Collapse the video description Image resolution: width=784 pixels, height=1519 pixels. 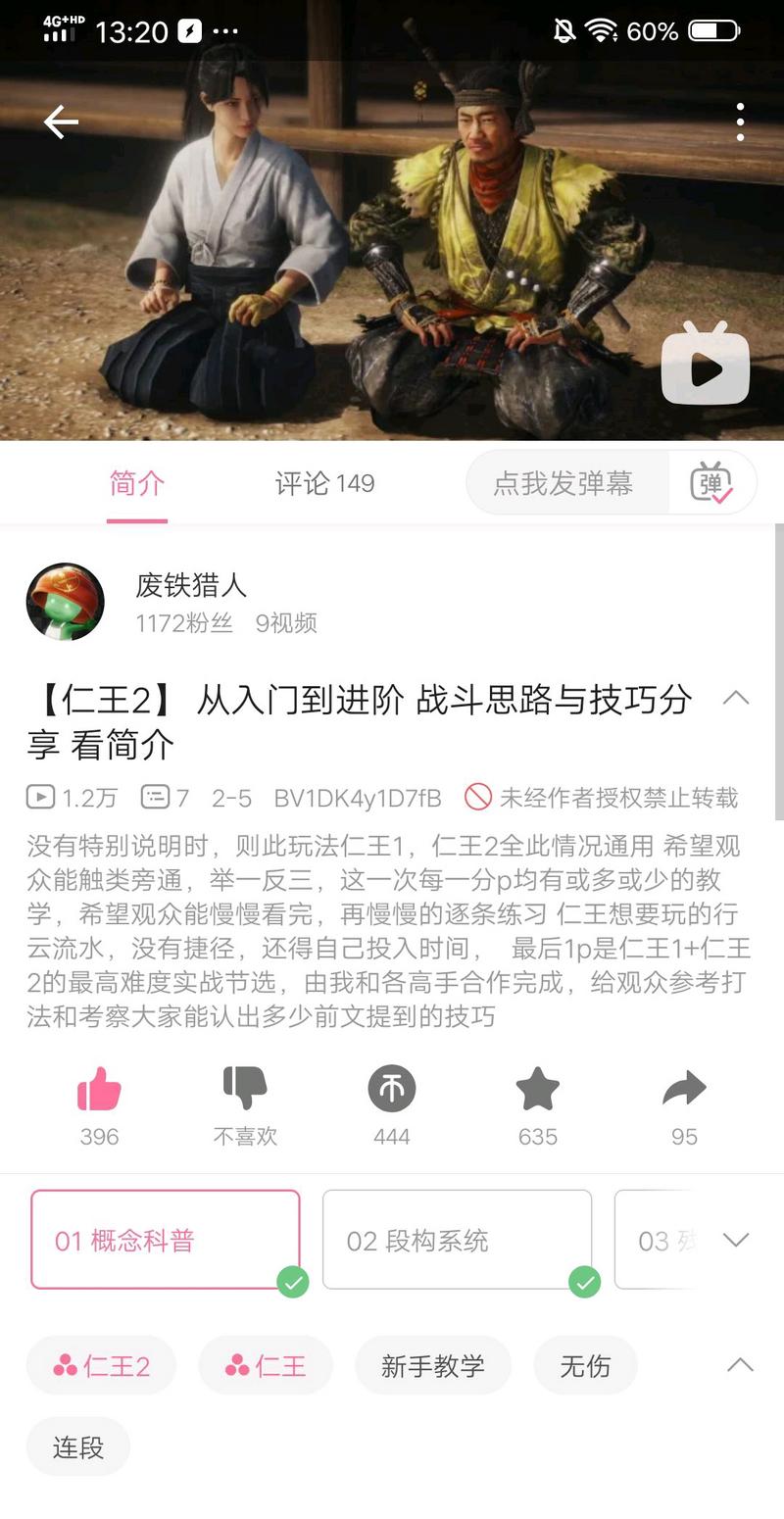click(736, 698)
